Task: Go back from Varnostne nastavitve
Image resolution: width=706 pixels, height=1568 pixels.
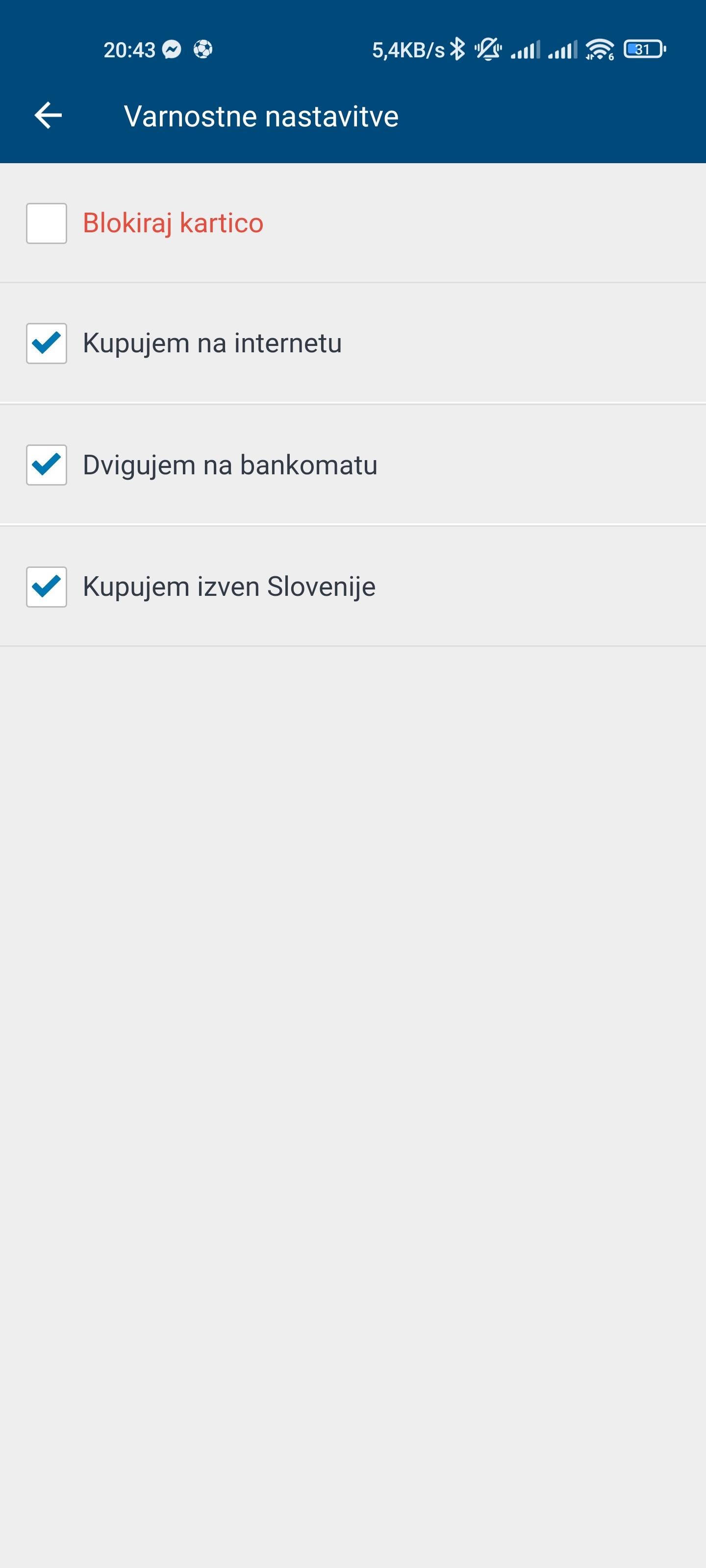Action: [48, 116]
